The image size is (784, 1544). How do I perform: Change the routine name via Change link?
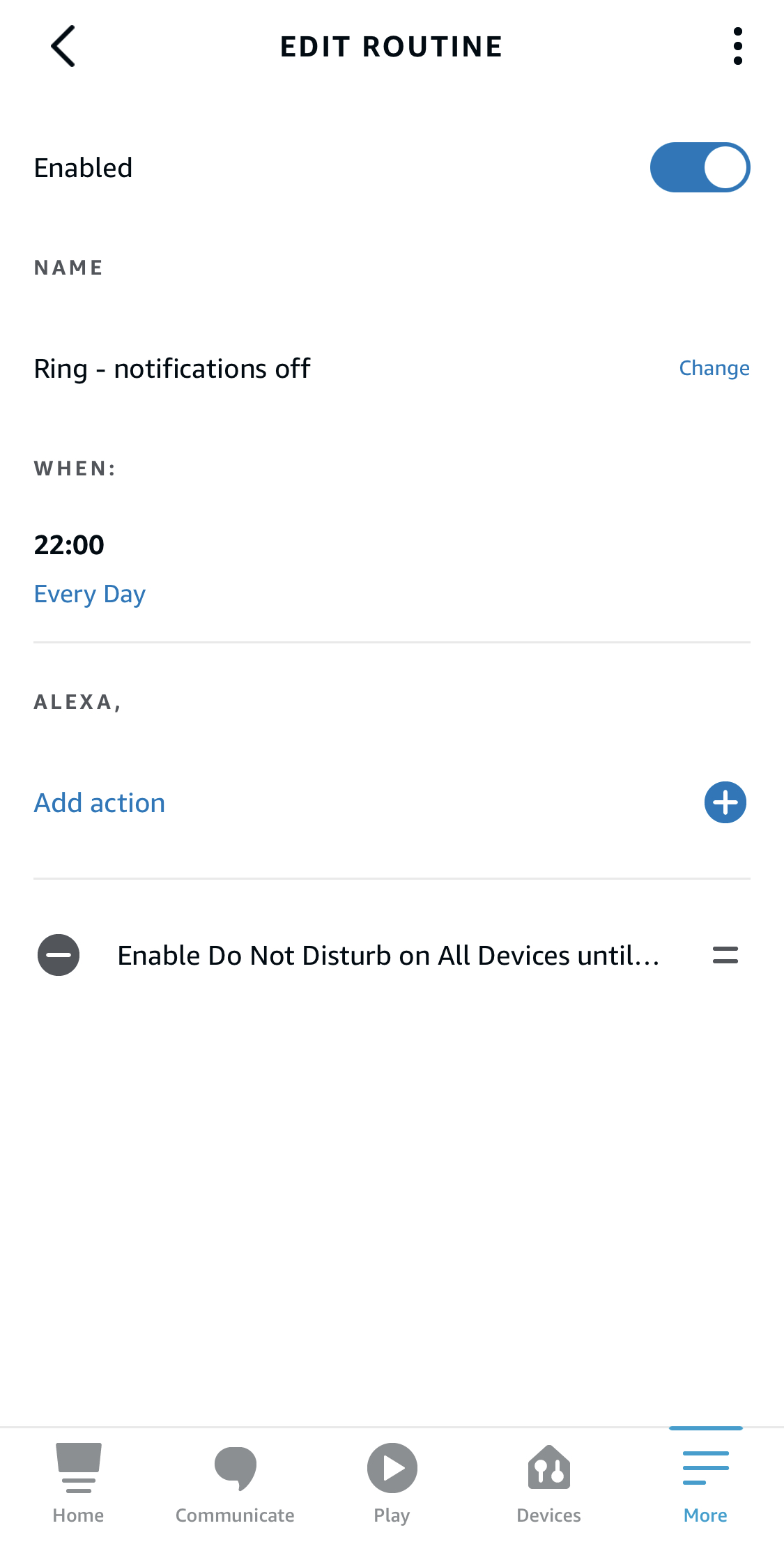714,368
